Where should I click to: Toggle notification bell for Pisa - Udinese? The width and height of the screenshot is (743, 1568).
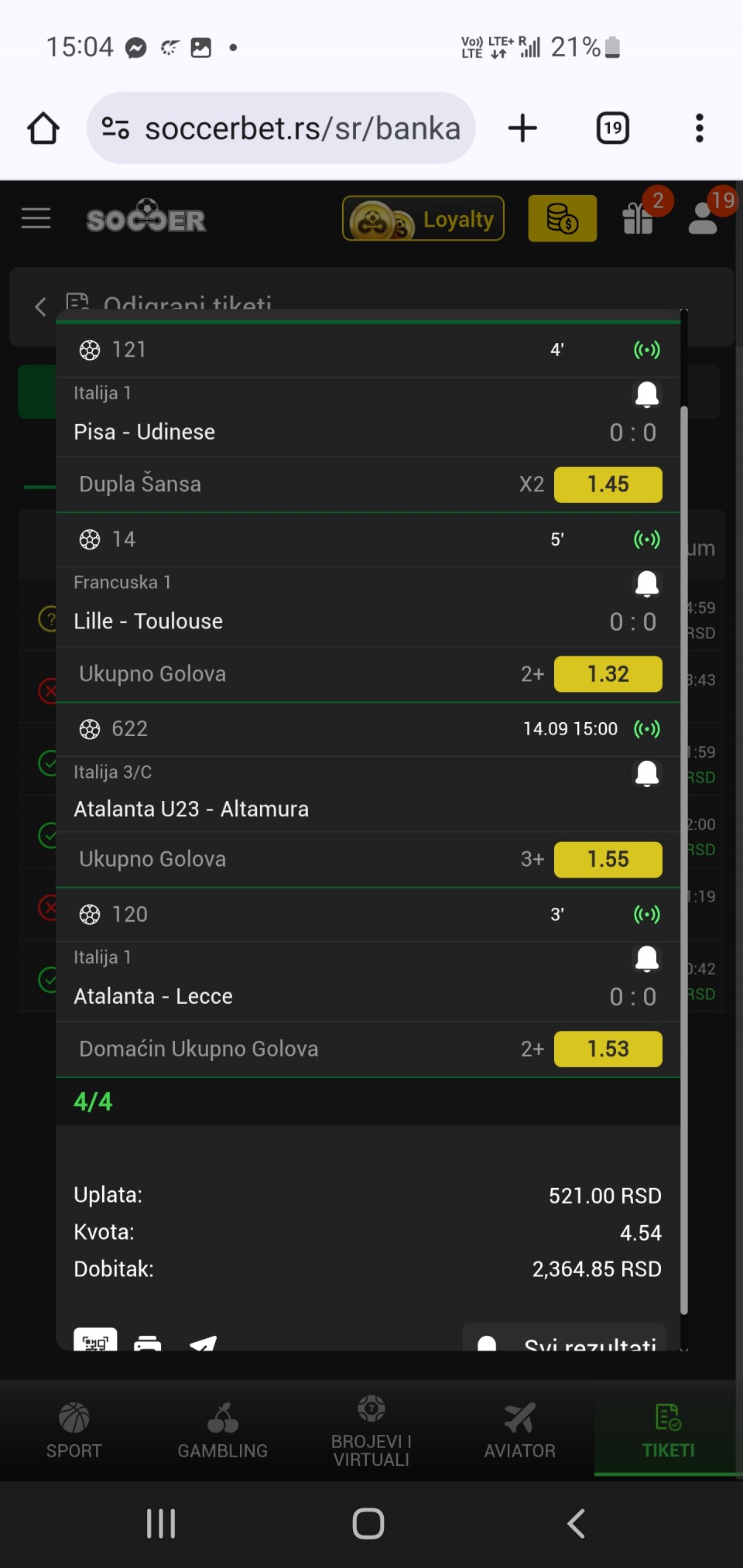pyautogui.click(x=647, y=393)
